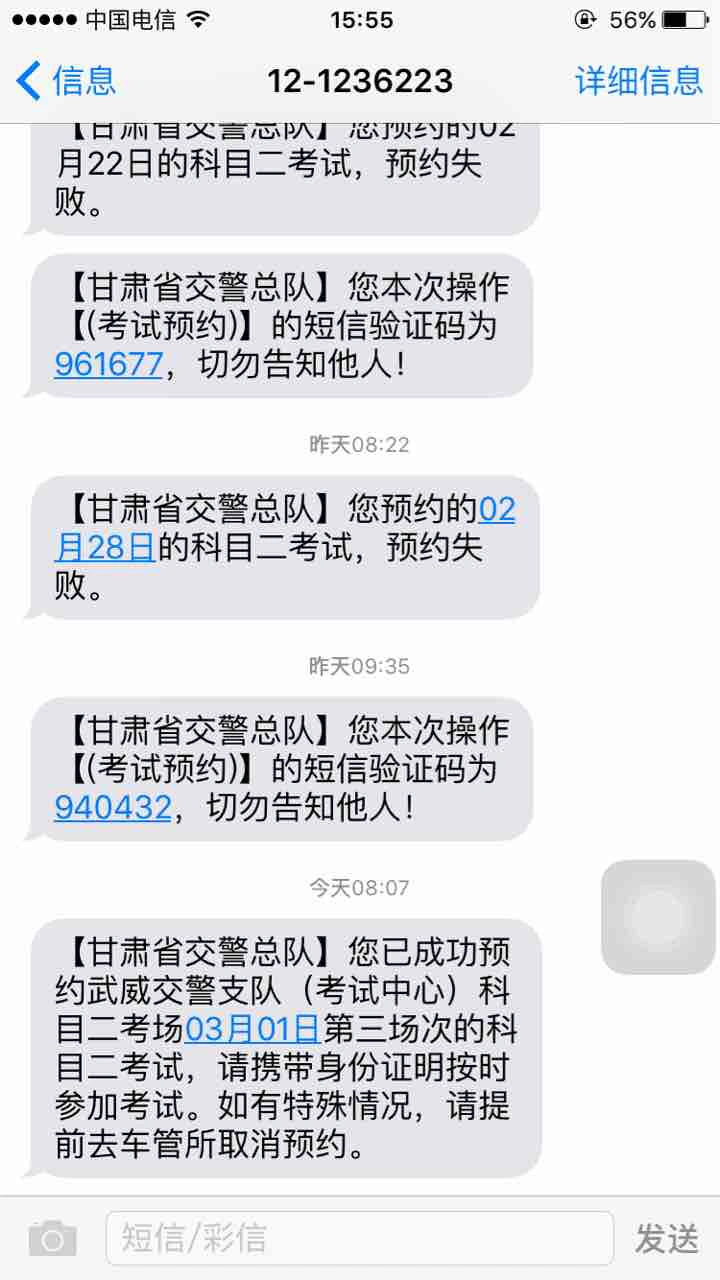
Task: Tap the verification code link 961677
Action: 108,365
